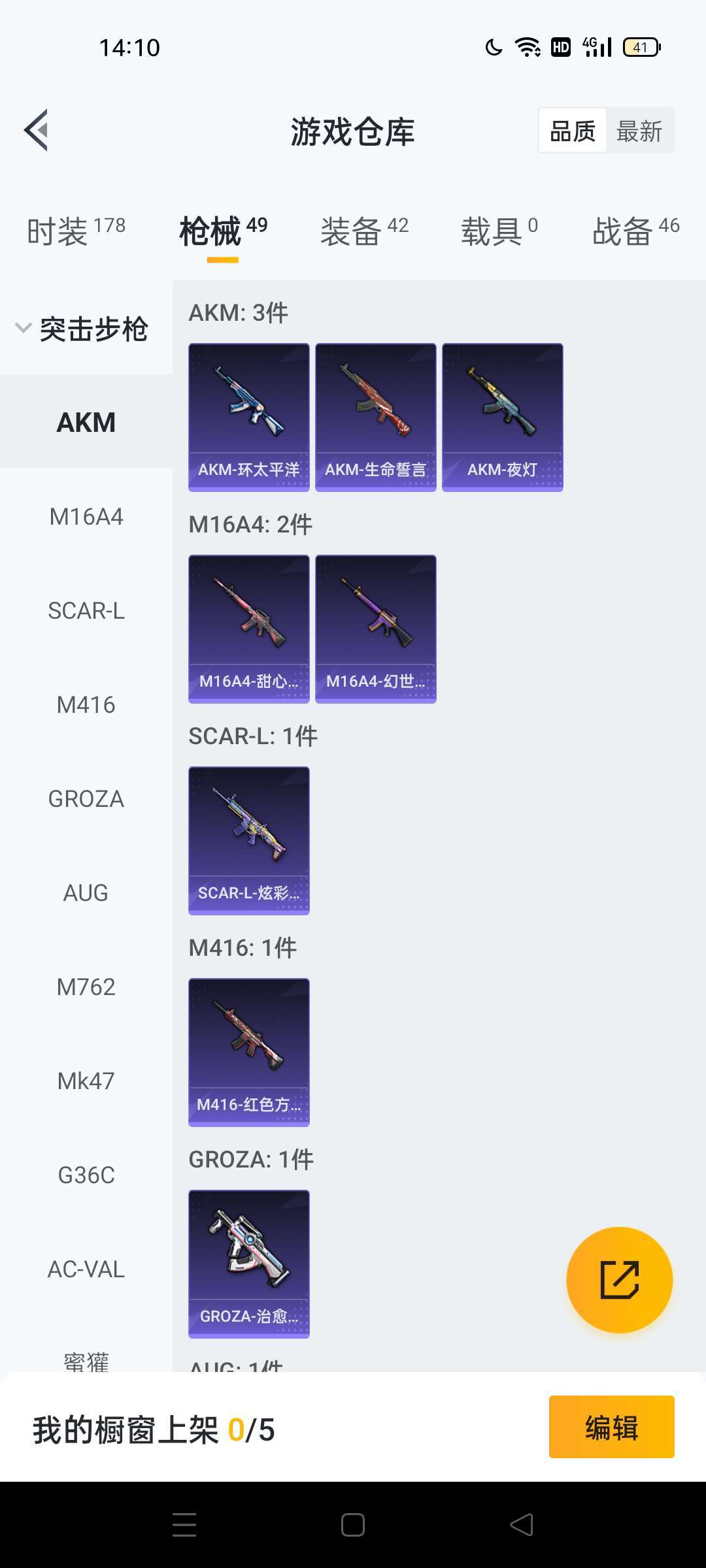Open the 载具 tab

point(499,231)
